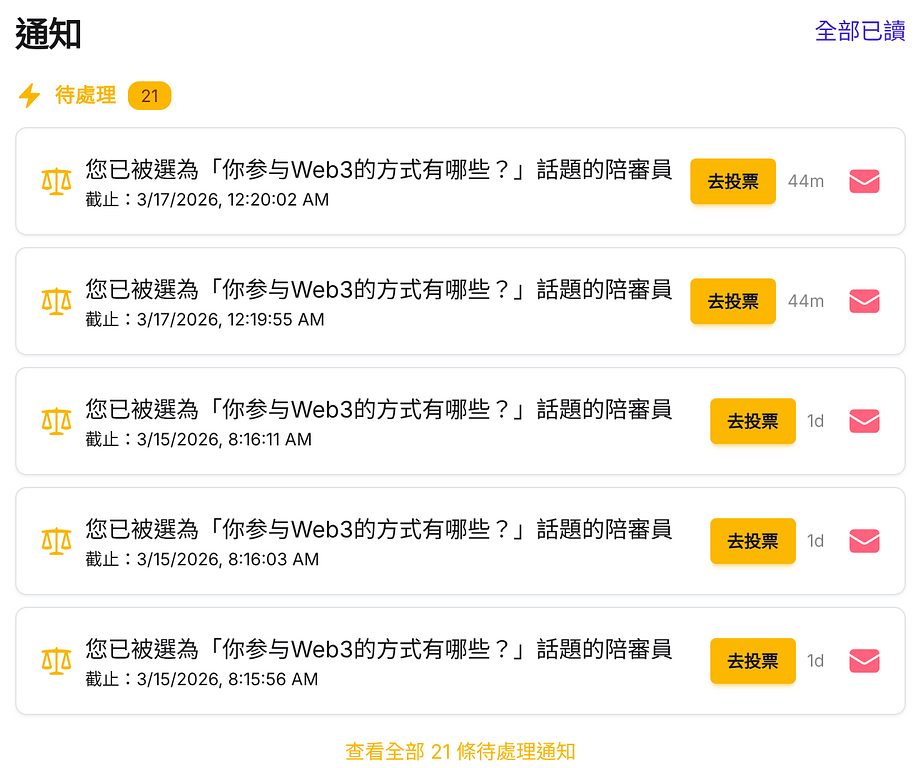Image resolution: width=921 pixels, height=768 pixels.
Task: Tap envelope icon on the 12:20:02 AM notification
Action: [x=864, y=181]
